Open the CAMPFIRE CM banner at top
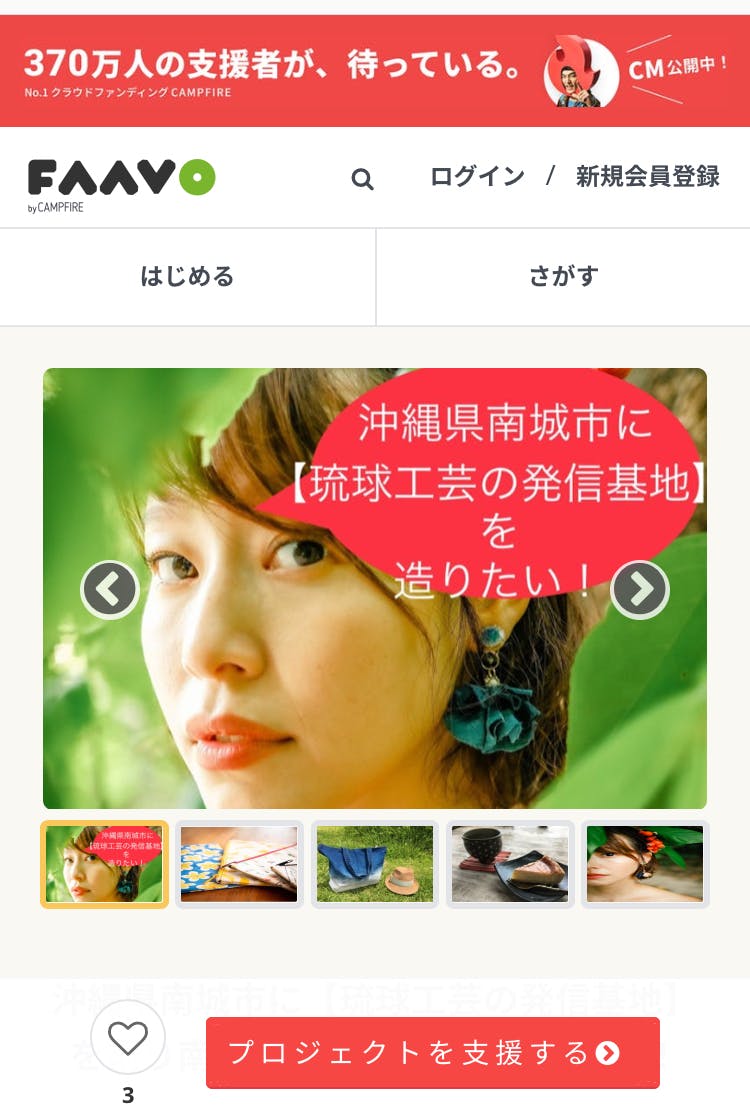 [x=375, y=70]
